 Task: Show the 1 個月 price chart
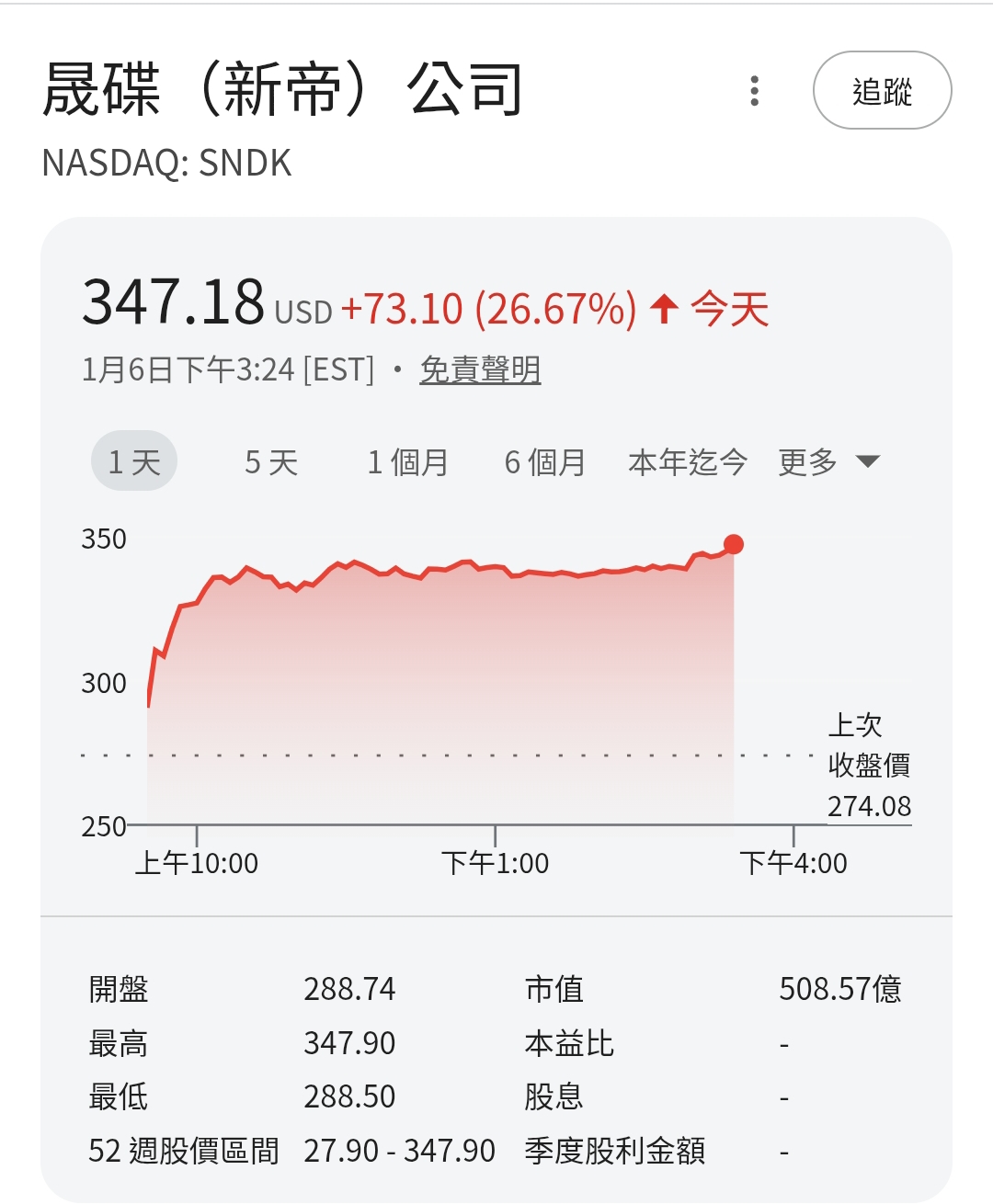pyautogui.click(x=407, y=461)
